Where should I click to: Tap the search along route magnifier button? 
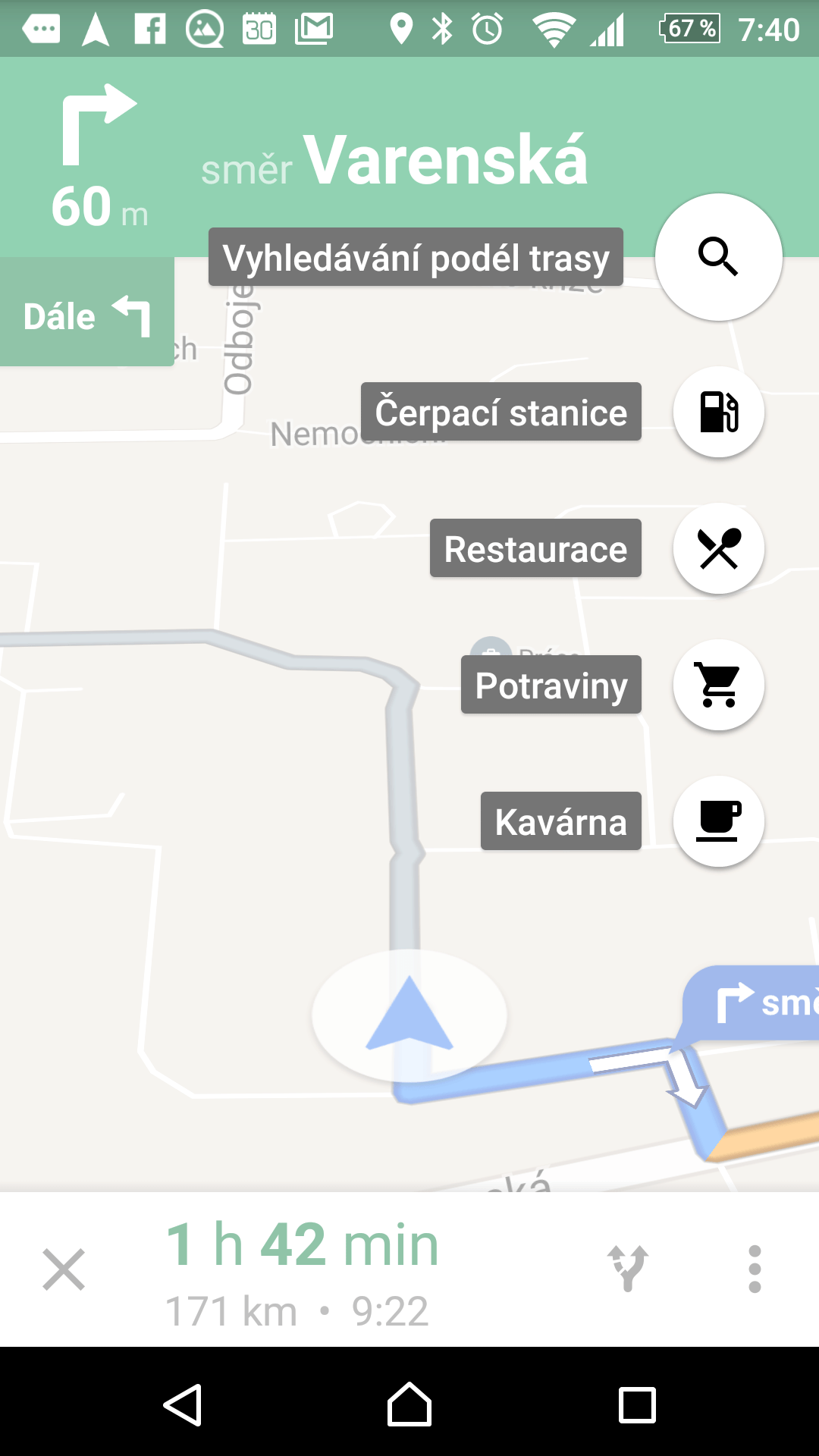pyautogui.click(x=718, y=257)
